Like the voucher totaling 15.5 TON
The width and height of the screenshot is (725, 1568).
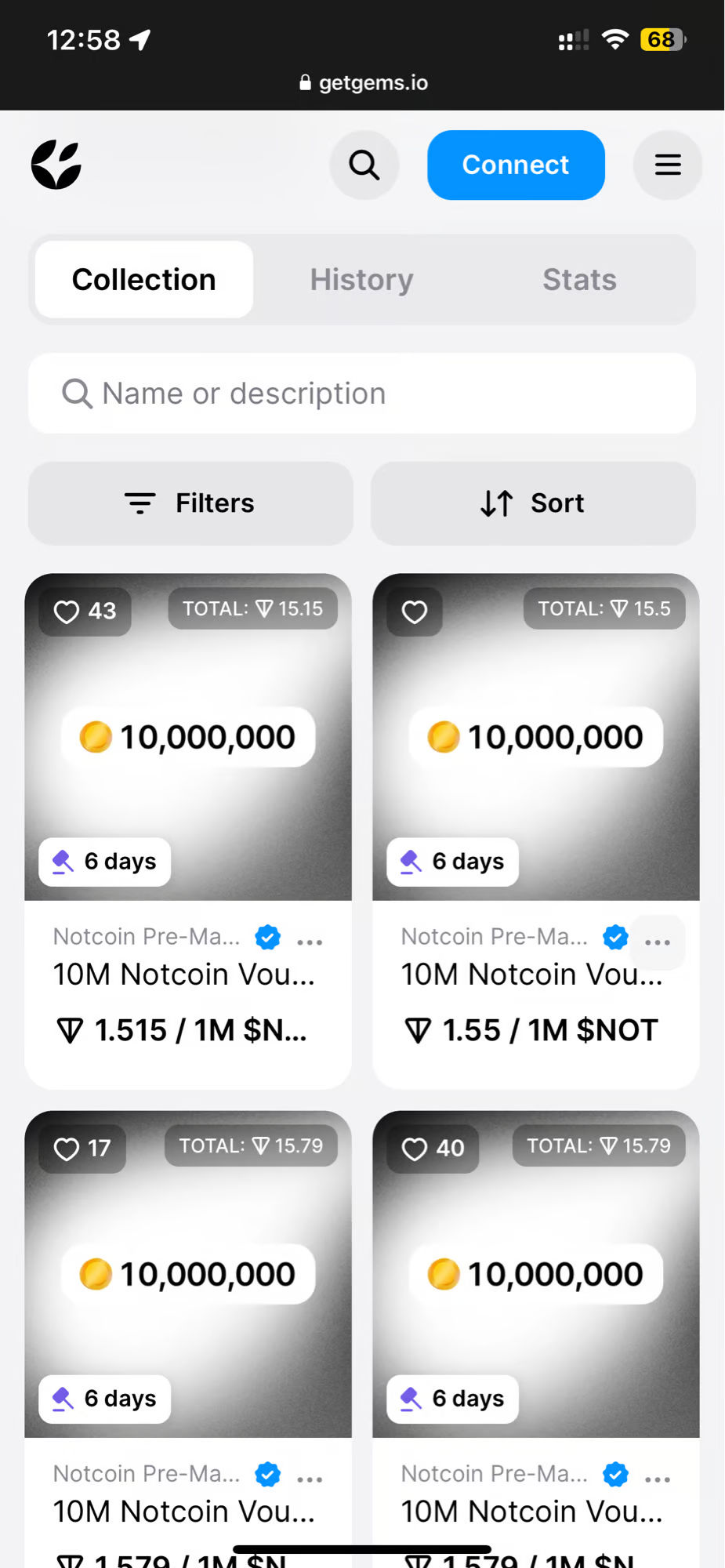pyautogui.click(x=415, y=612)
